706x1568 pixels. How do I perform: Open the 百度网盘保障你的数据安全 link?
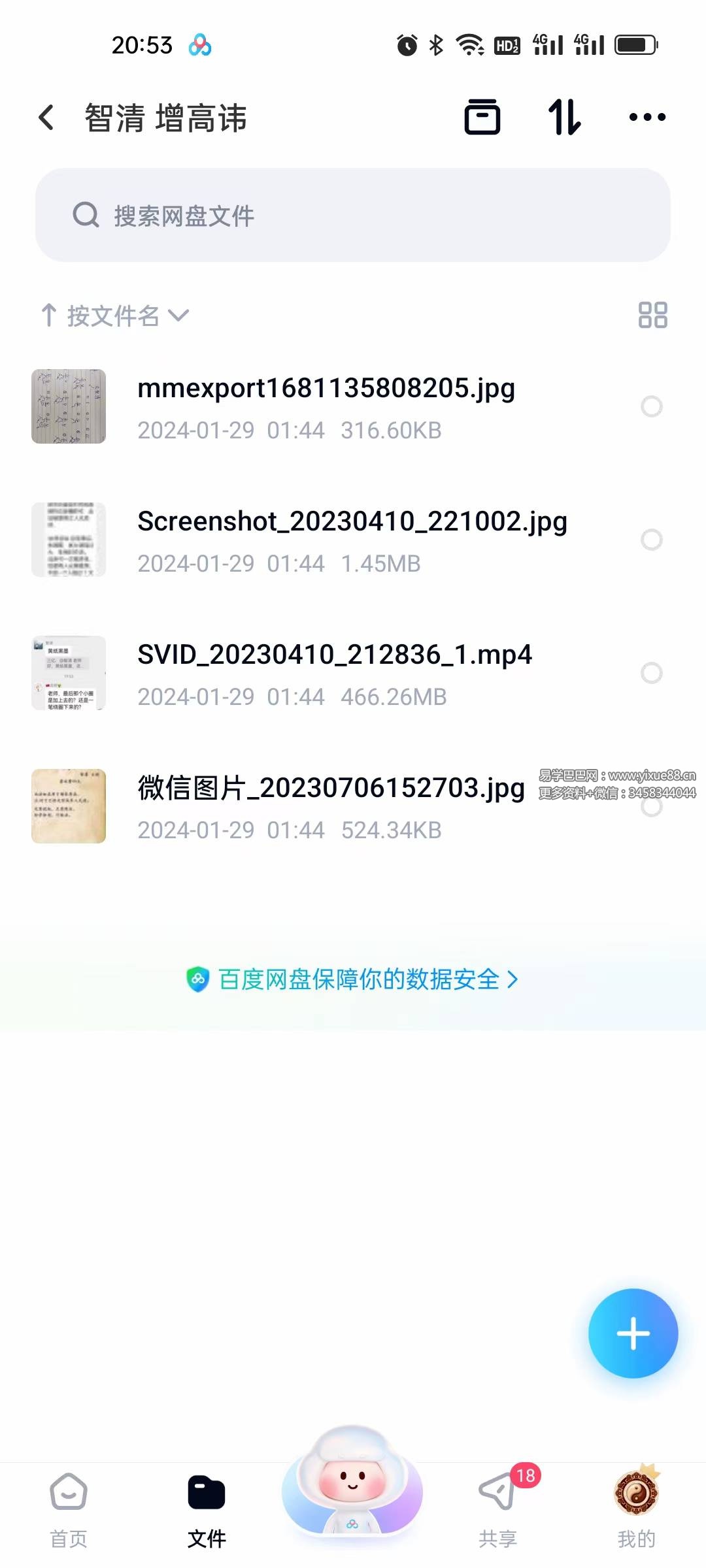[353, 979]
